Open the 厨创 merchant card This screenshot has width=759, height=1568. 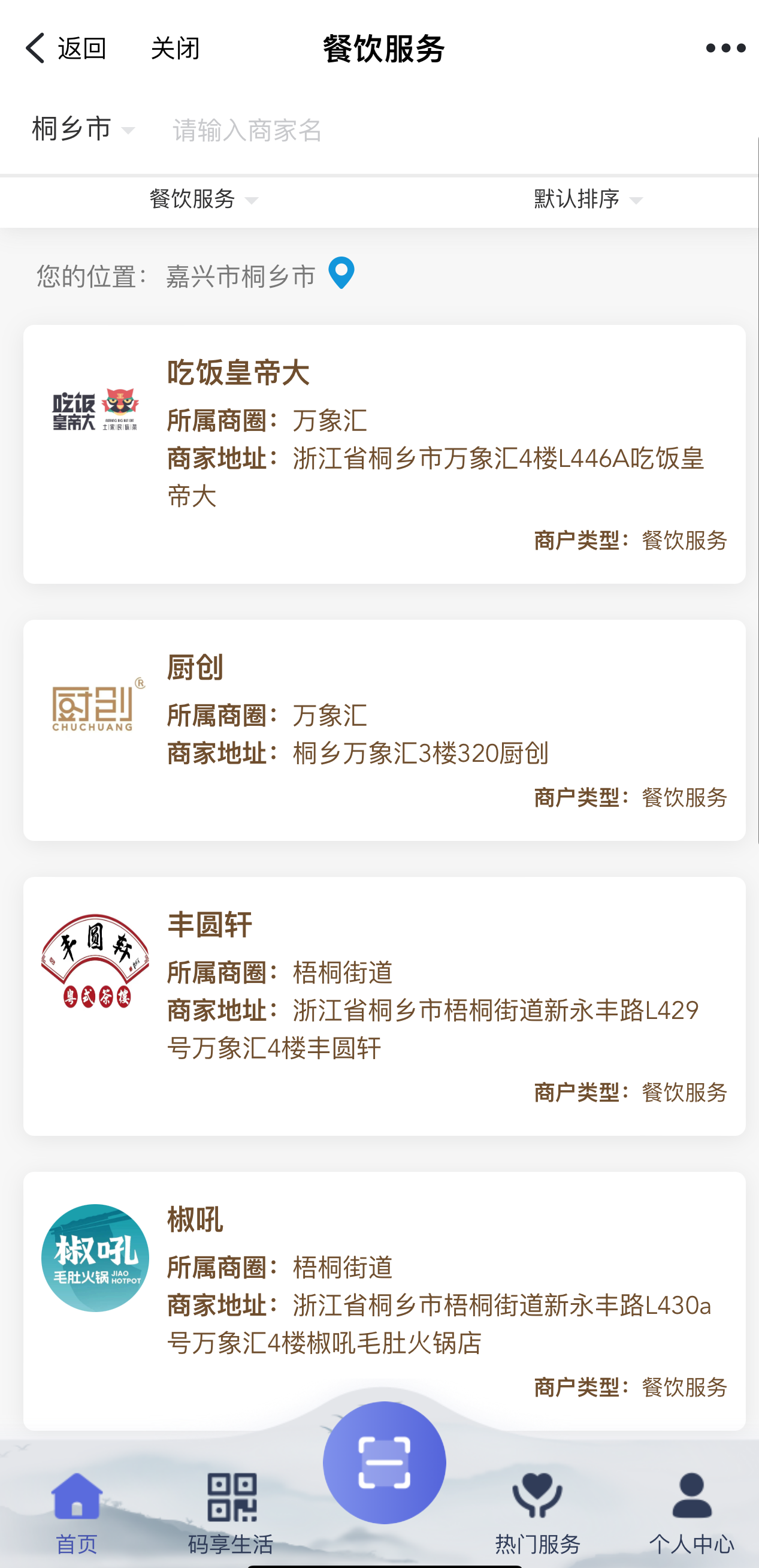(x=385, y=730)
